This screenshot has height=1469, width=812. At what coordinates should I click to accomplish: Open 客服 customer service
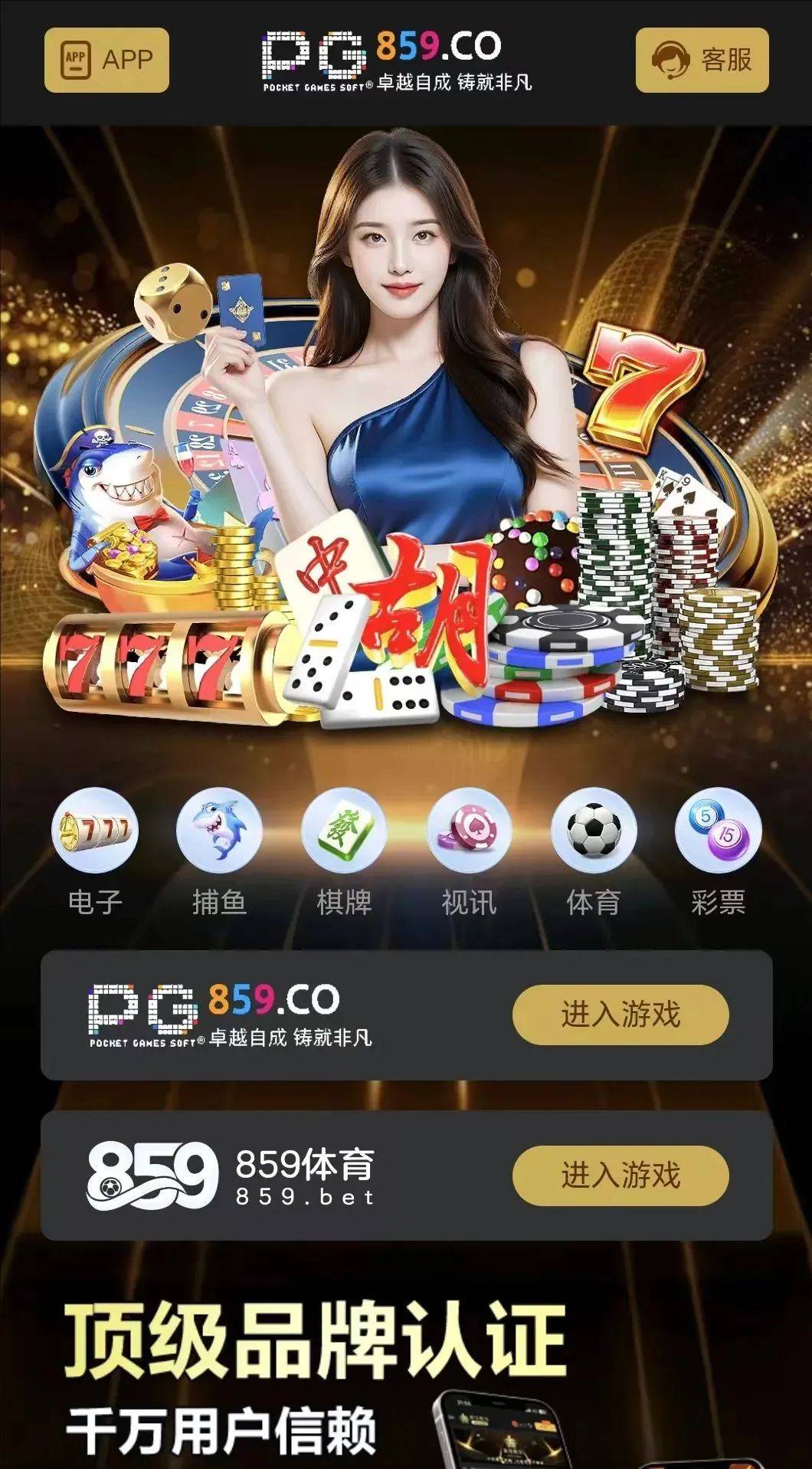[702, 60]
